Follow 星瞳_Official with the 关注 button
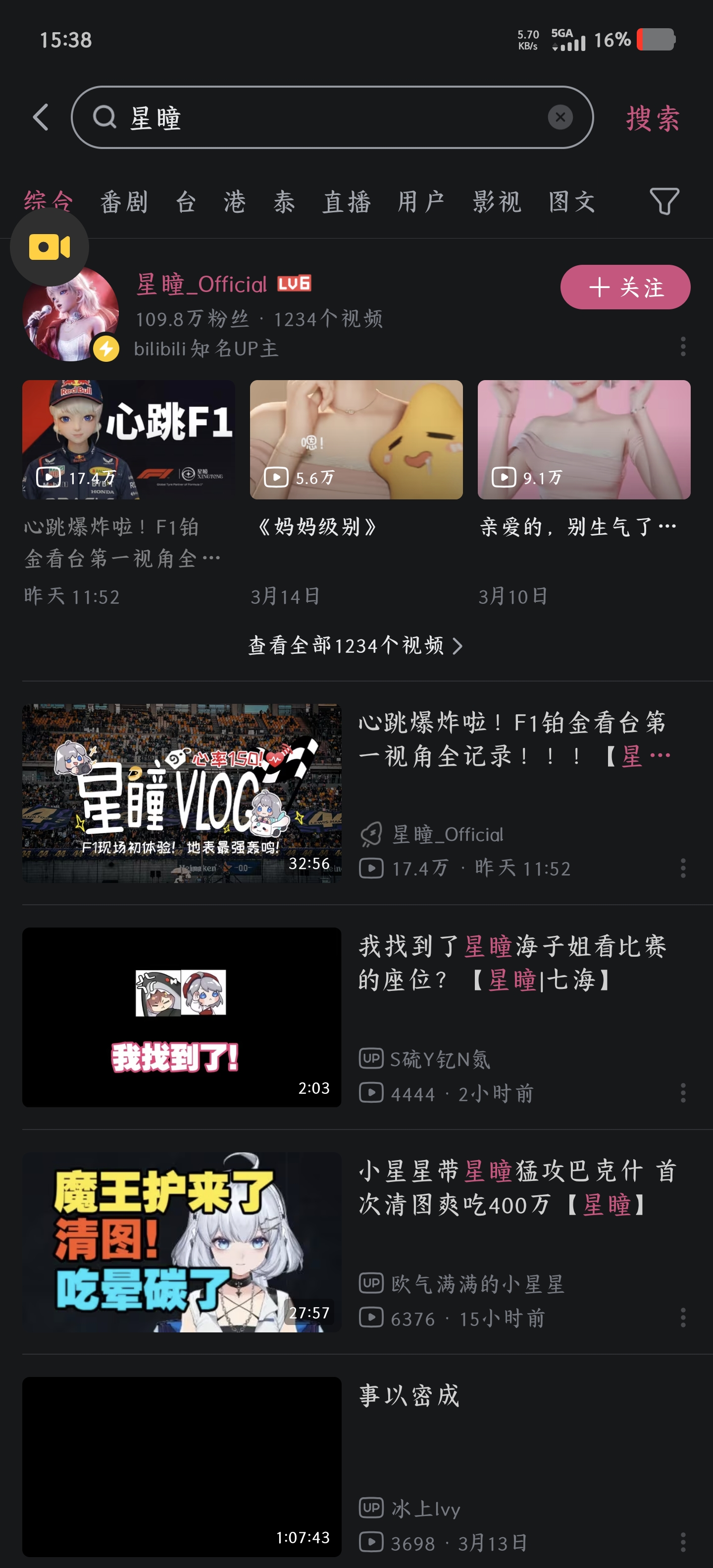713x1568 pixels. click(x=625, y=287)
